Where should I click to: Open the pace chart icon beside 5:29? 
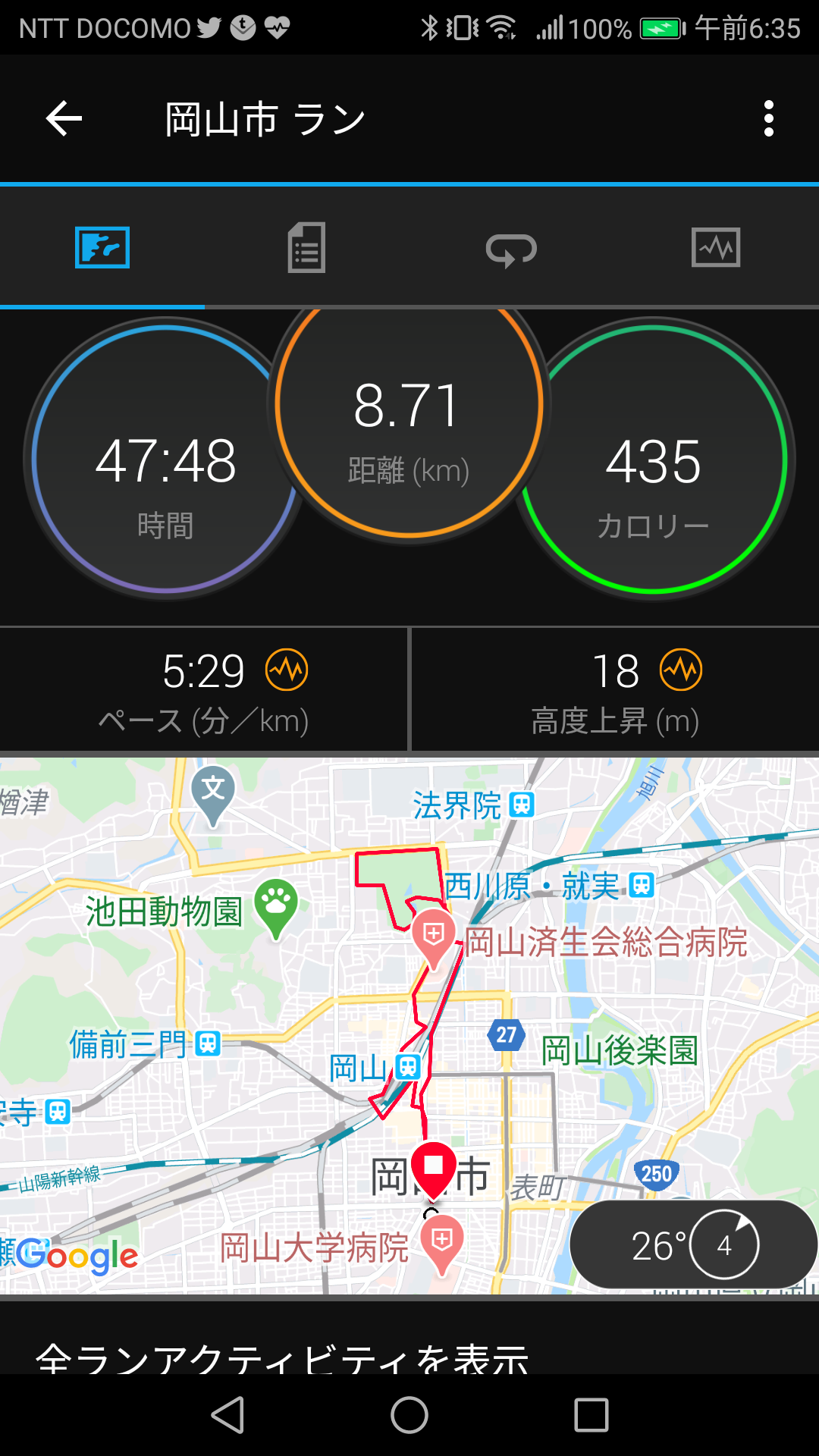287,670
